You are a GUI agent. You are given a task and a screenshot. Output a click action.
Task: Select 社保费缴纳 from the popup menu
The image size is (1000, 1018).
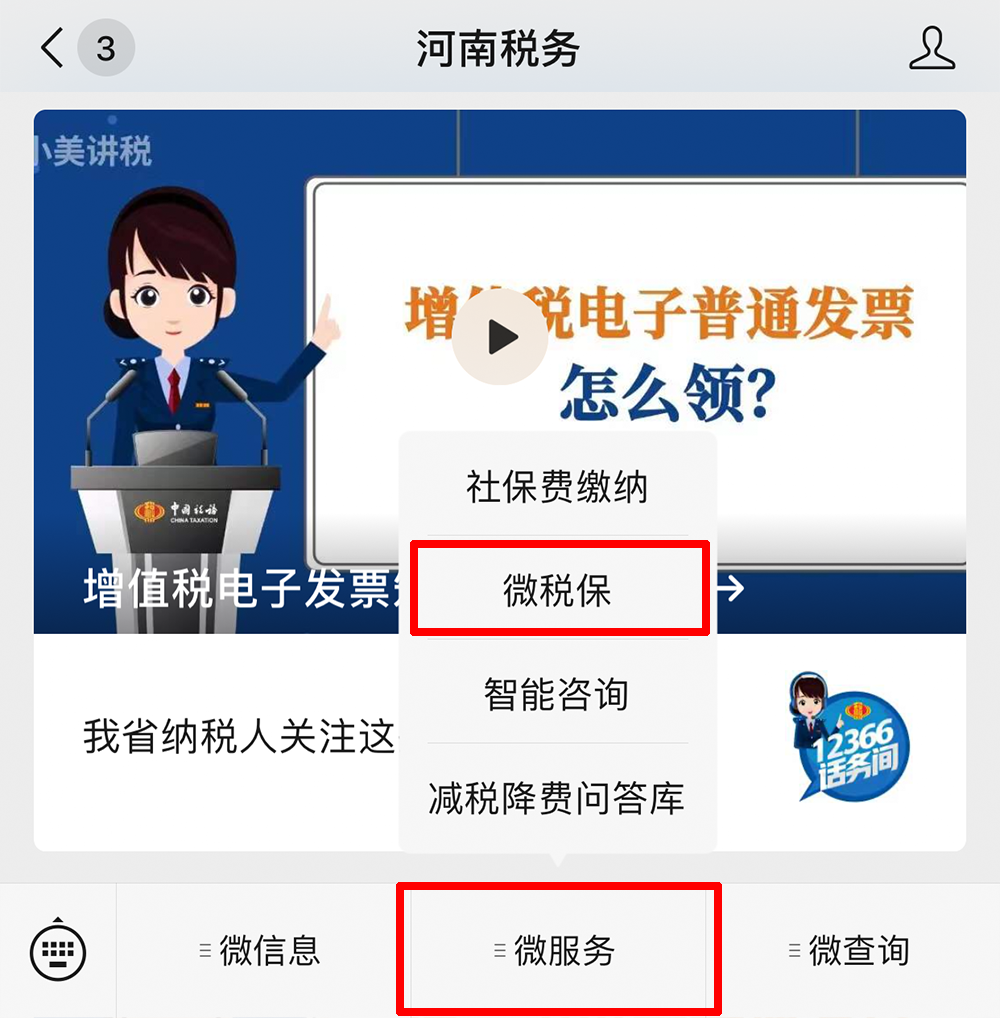tap(557, 487)
